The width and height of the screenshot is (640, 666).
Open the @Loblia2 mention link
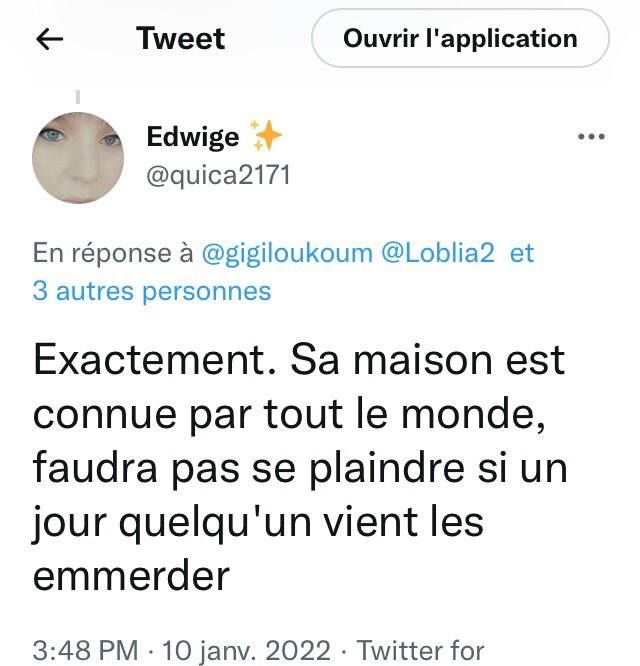coord(439,253)
